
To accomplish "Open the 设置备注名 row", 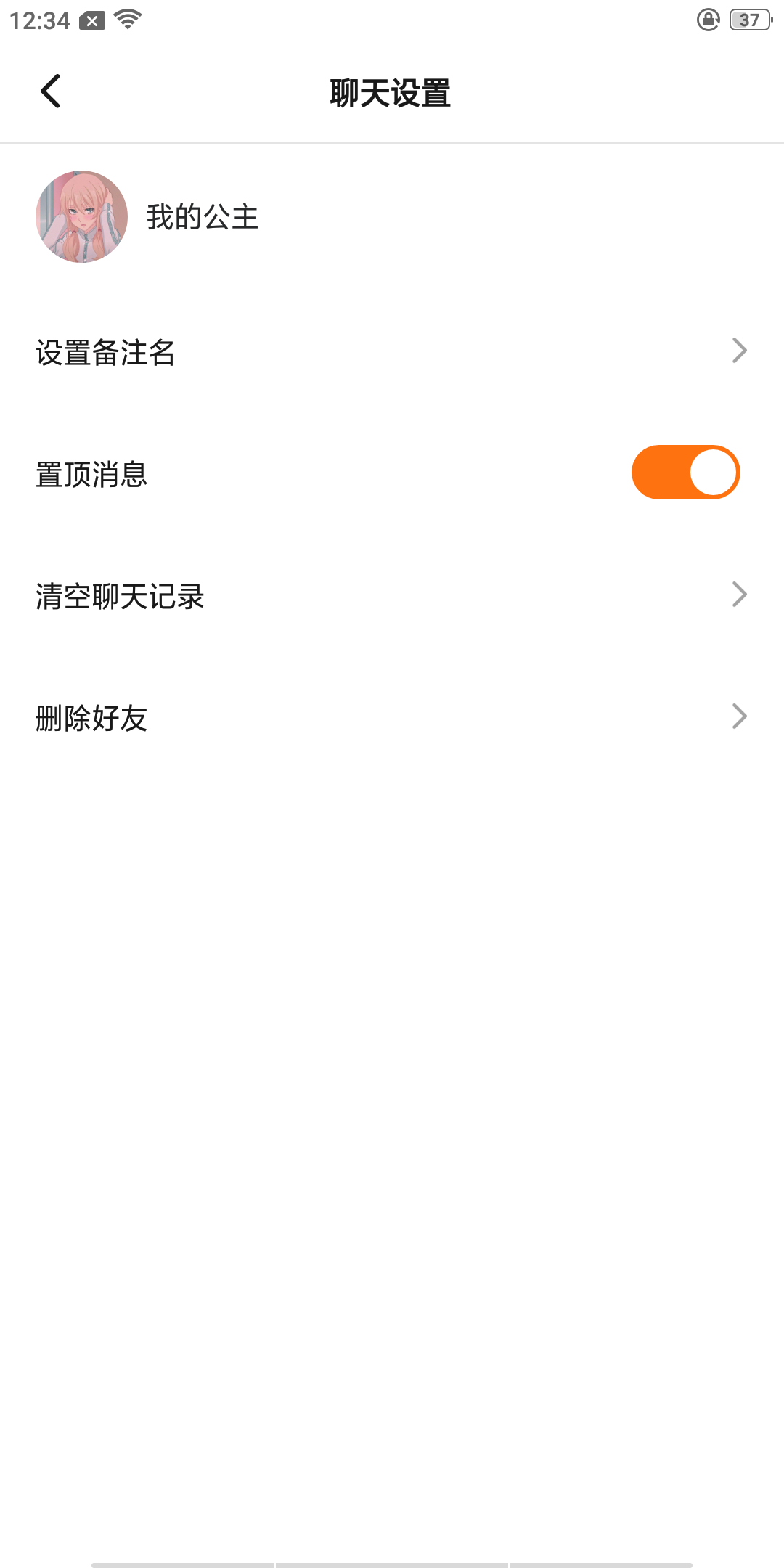I will coord(392,351).
